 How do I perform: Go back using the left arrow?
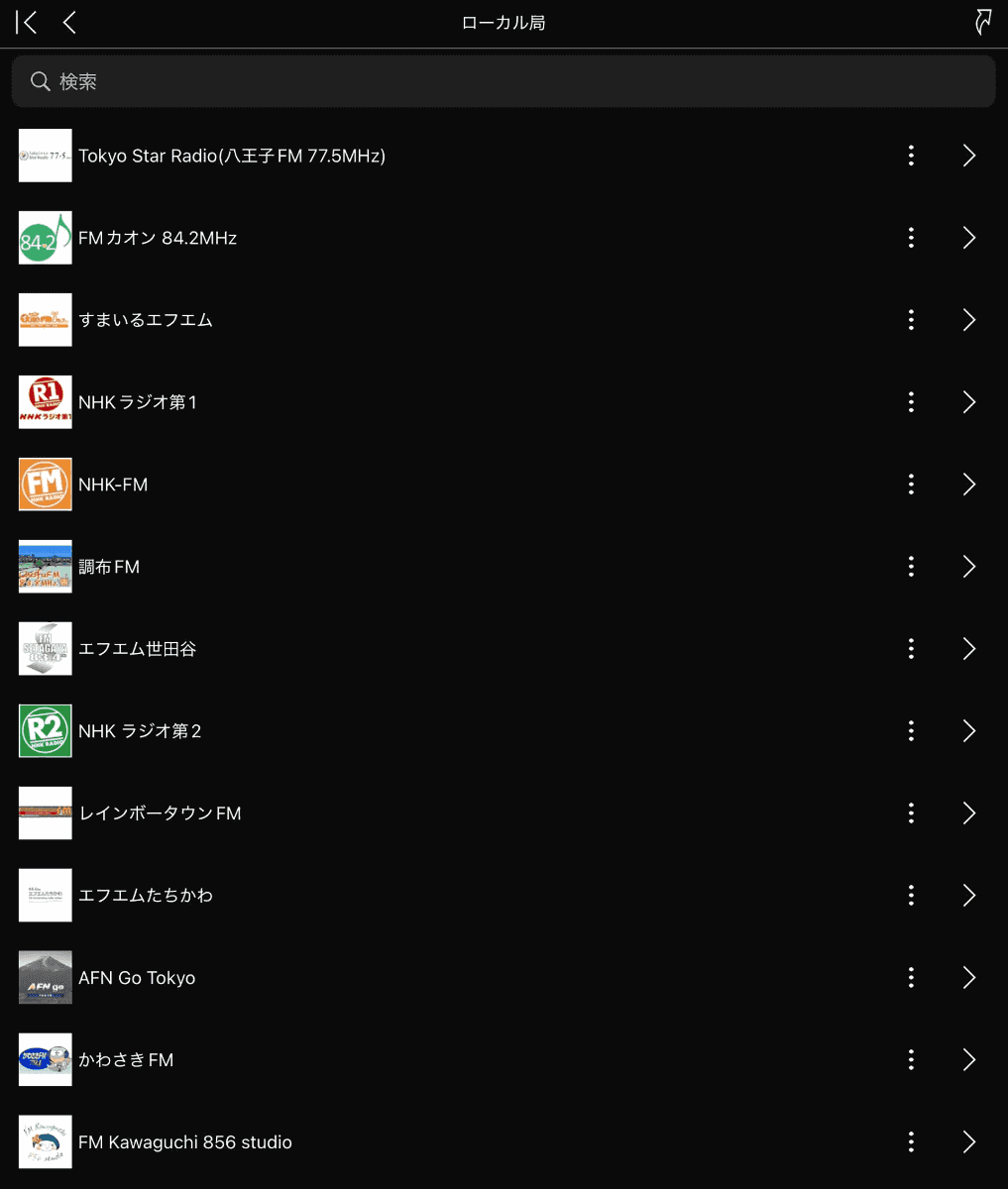68,21
